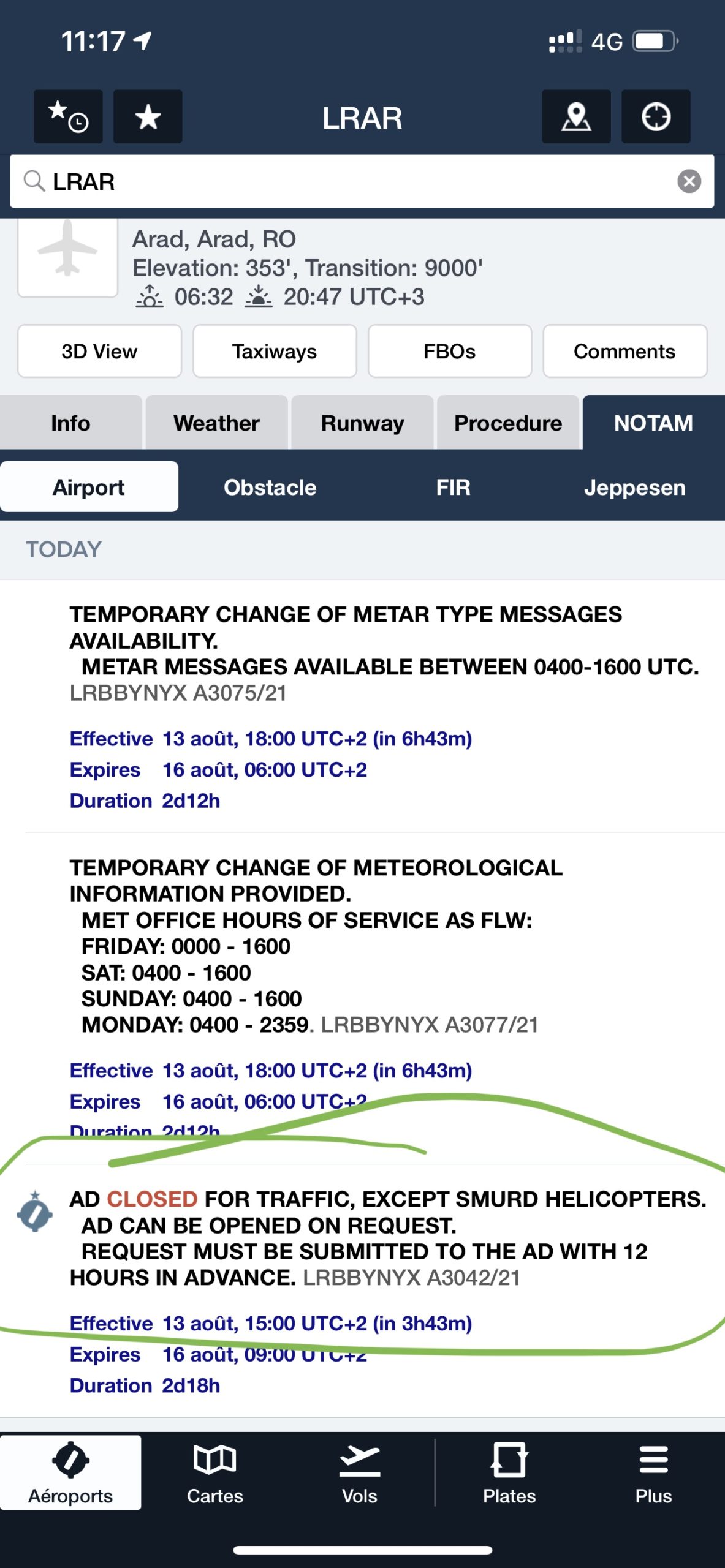725x1568 pixels.
Task: View FBOs list
Action: [449, 352]
